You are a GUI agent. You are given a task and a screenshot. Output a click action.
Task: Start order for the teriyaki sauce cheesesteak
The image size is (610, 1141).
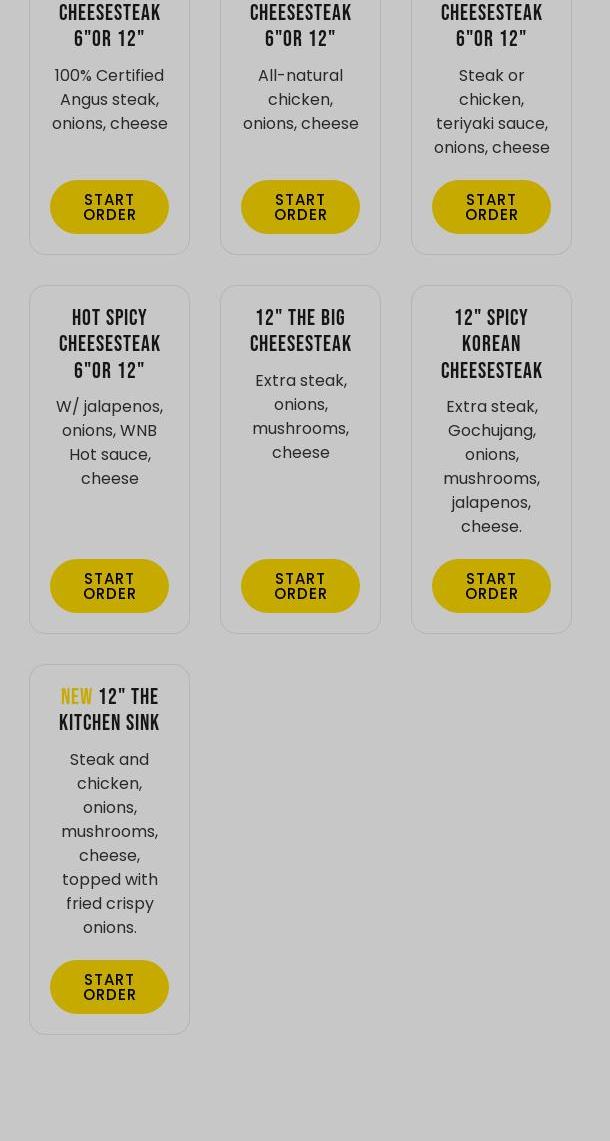pos(491,207)
